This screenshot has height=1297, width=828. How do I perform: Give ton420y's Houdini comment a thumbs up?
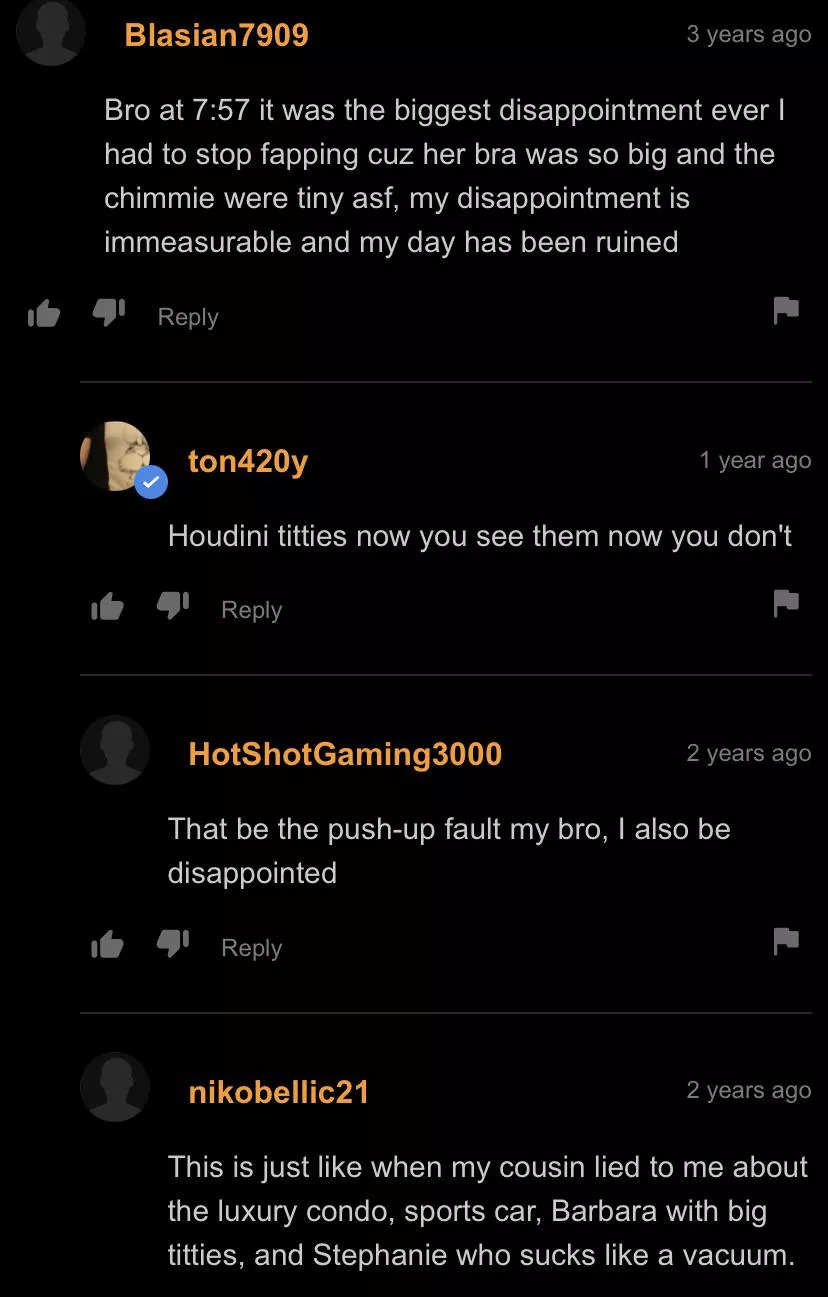(x=106, y=606)
